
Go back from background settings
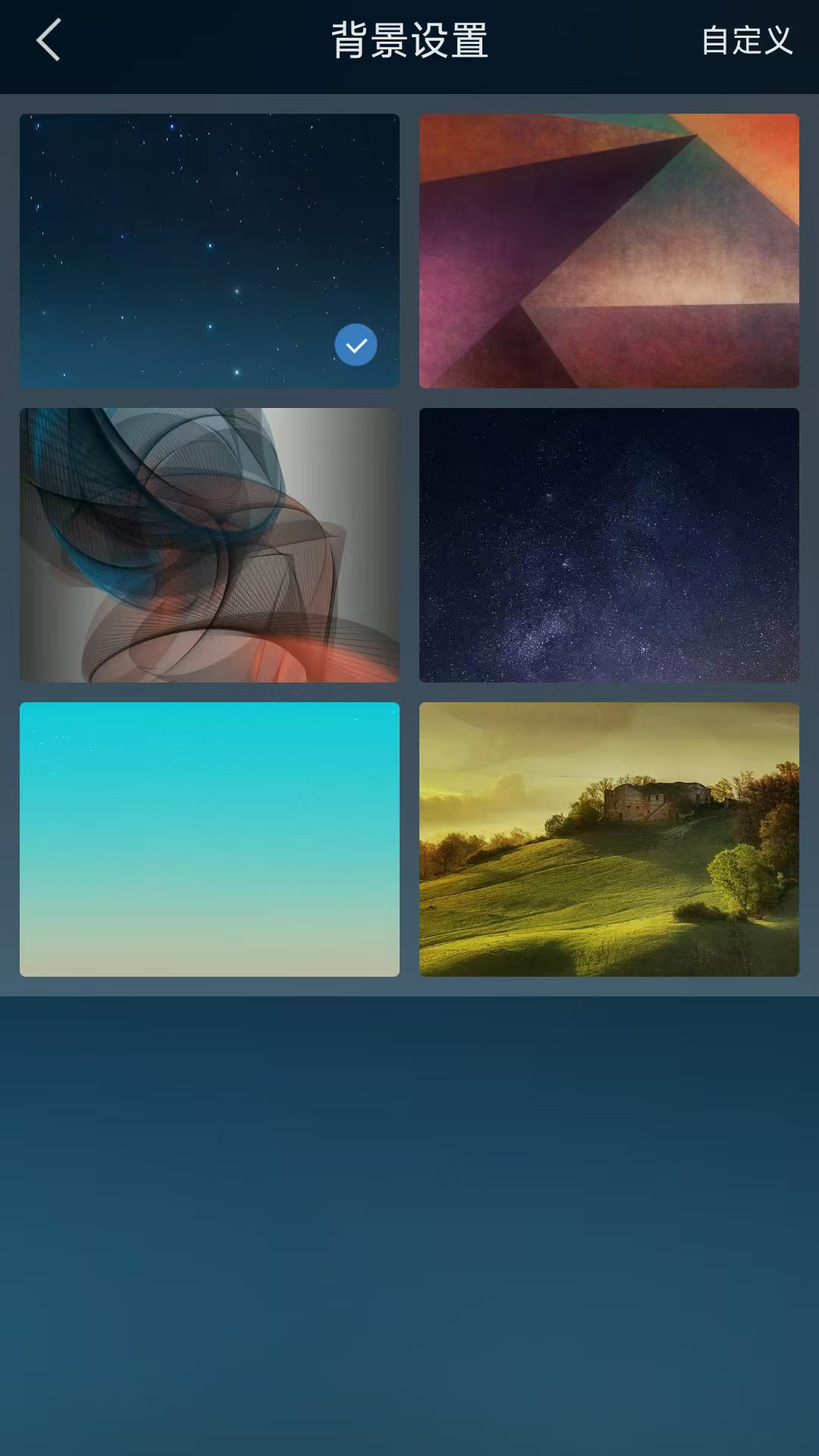click(49, 40)
